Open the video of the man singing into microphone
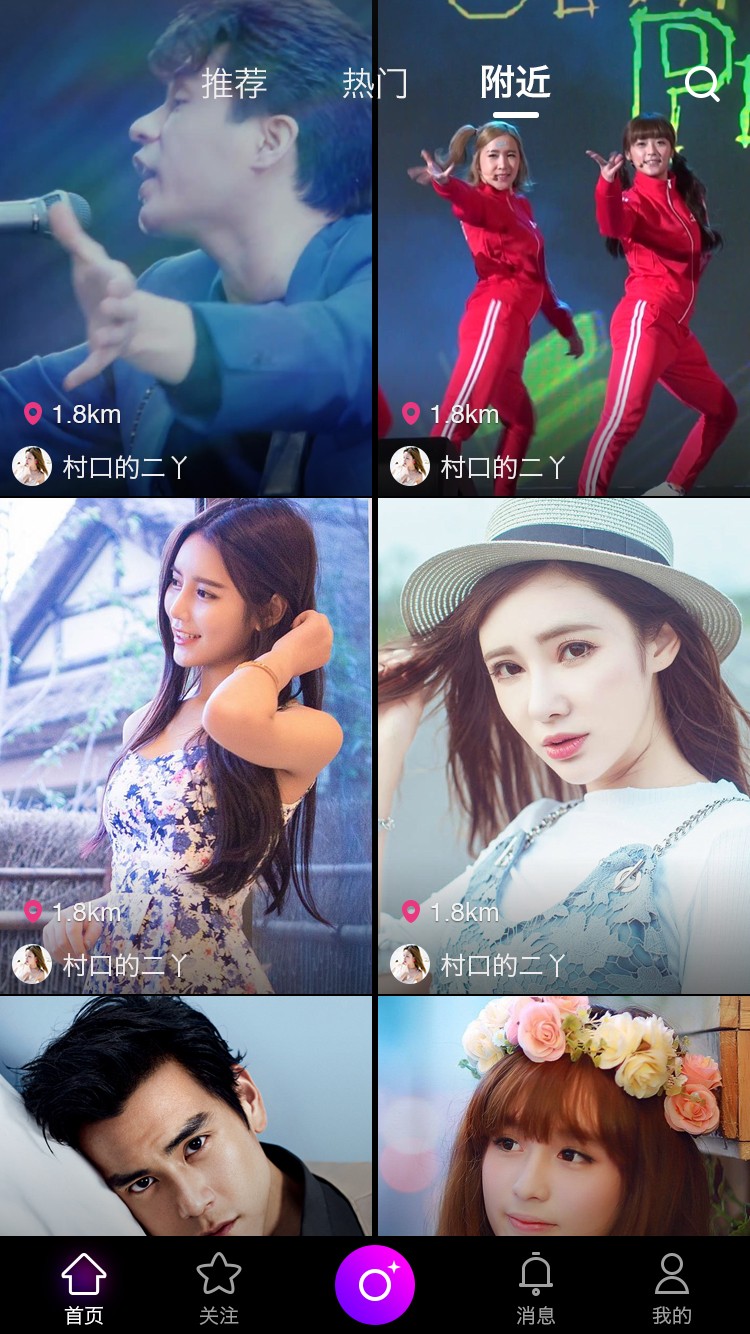The height and width of the screenshot is (1334, 750). (x=186, y=248)
